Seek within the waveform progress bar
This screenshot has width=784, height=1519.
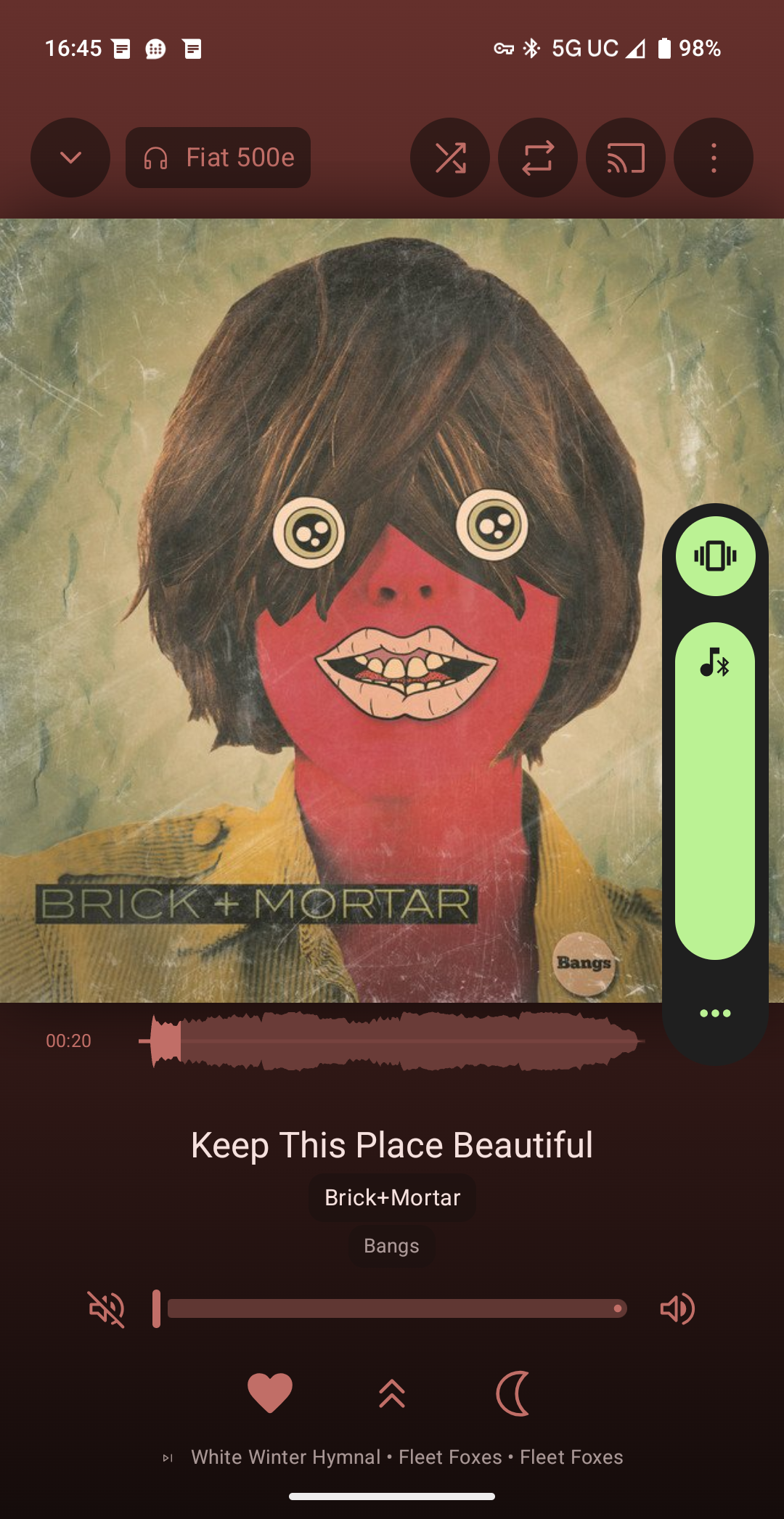[392, 1041]
